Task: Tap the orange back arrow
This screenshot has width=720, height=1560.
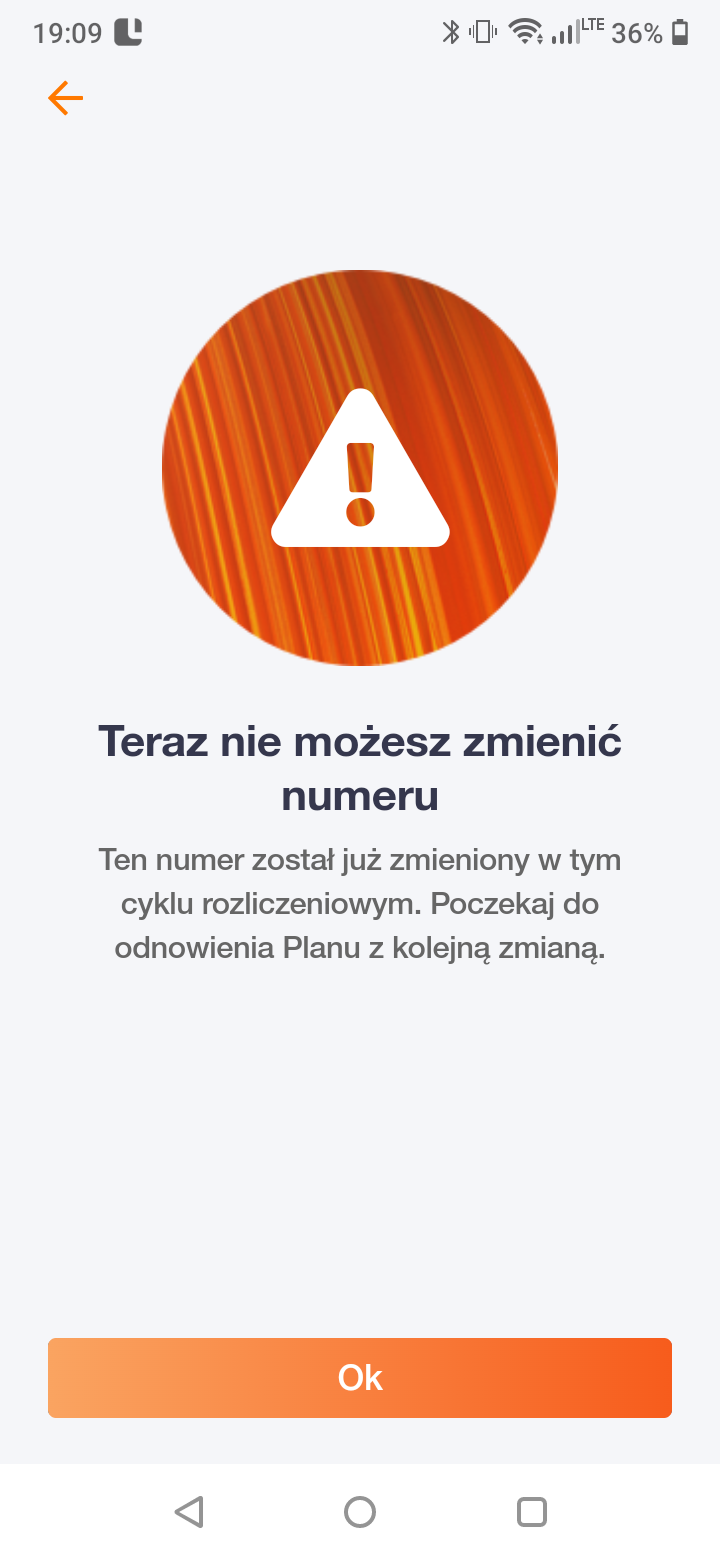Action: 65,98
